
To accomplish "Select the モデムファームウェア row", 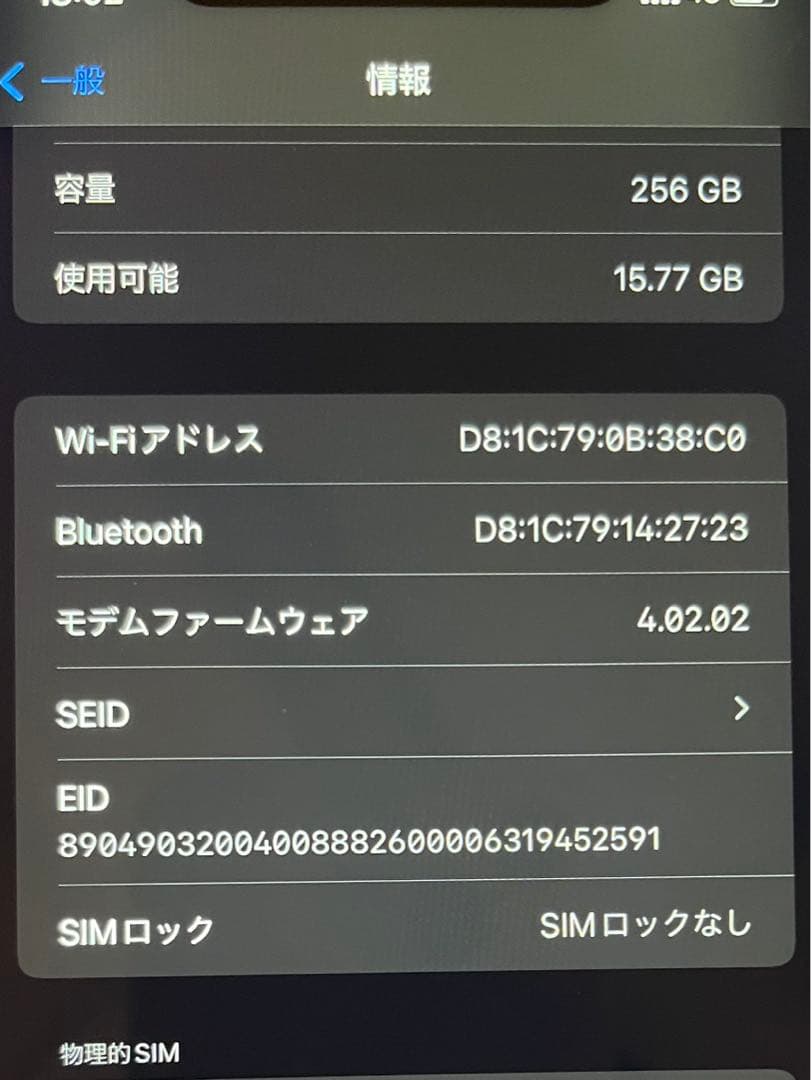I will point(400,620).
